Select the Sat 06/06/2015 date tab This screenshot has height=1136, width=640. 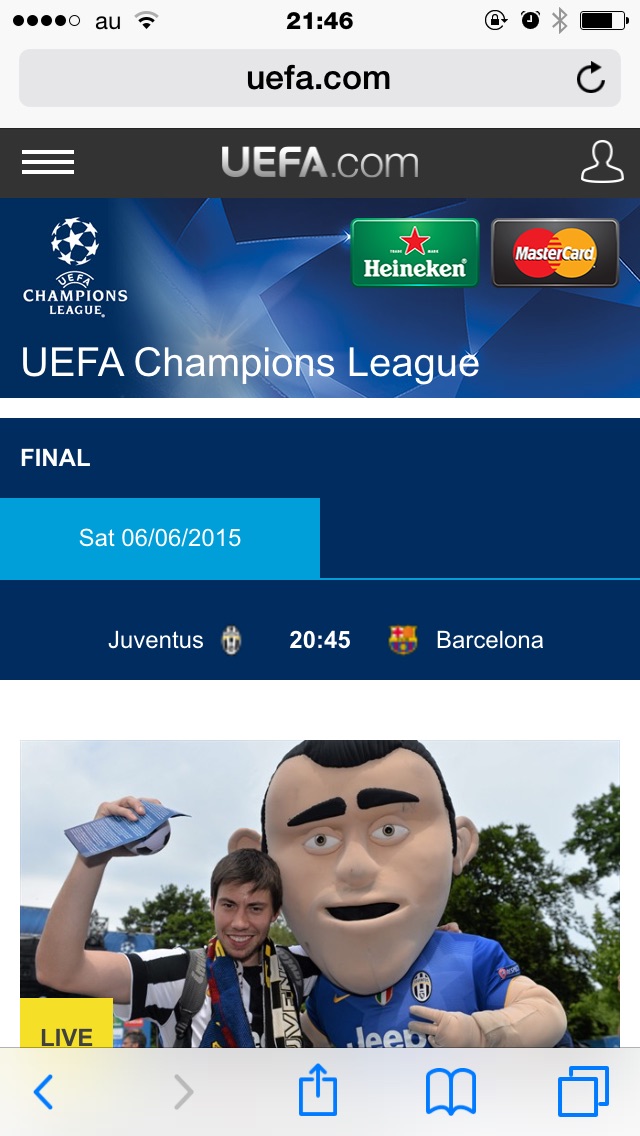click(160, 538)
